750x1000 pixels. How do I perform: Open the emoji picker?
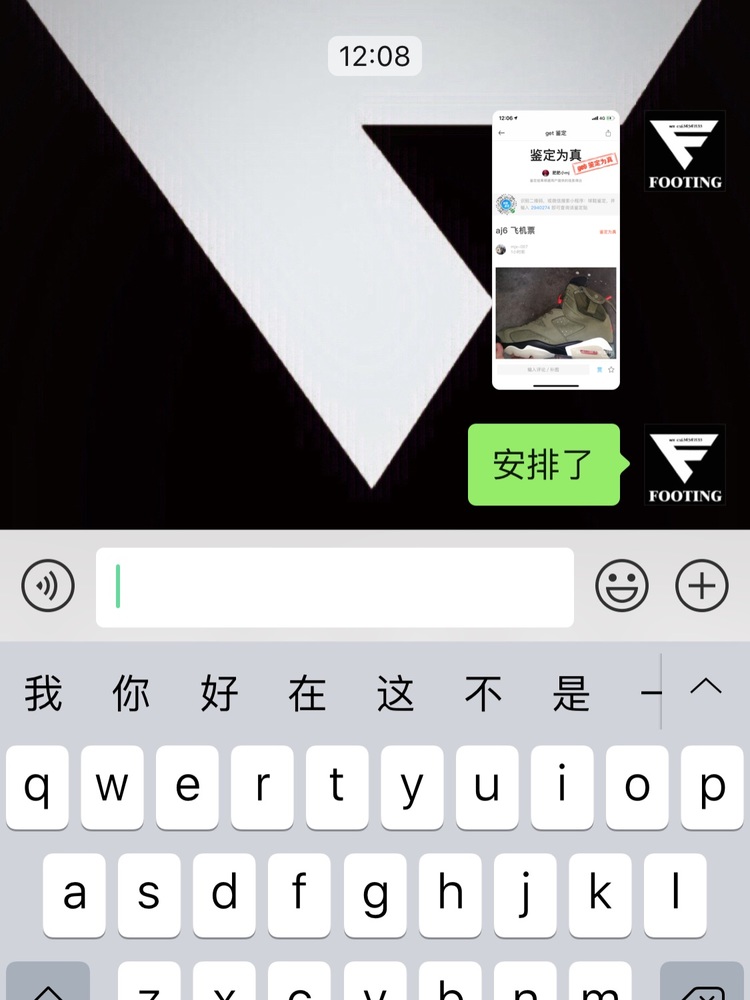(622, 586)
